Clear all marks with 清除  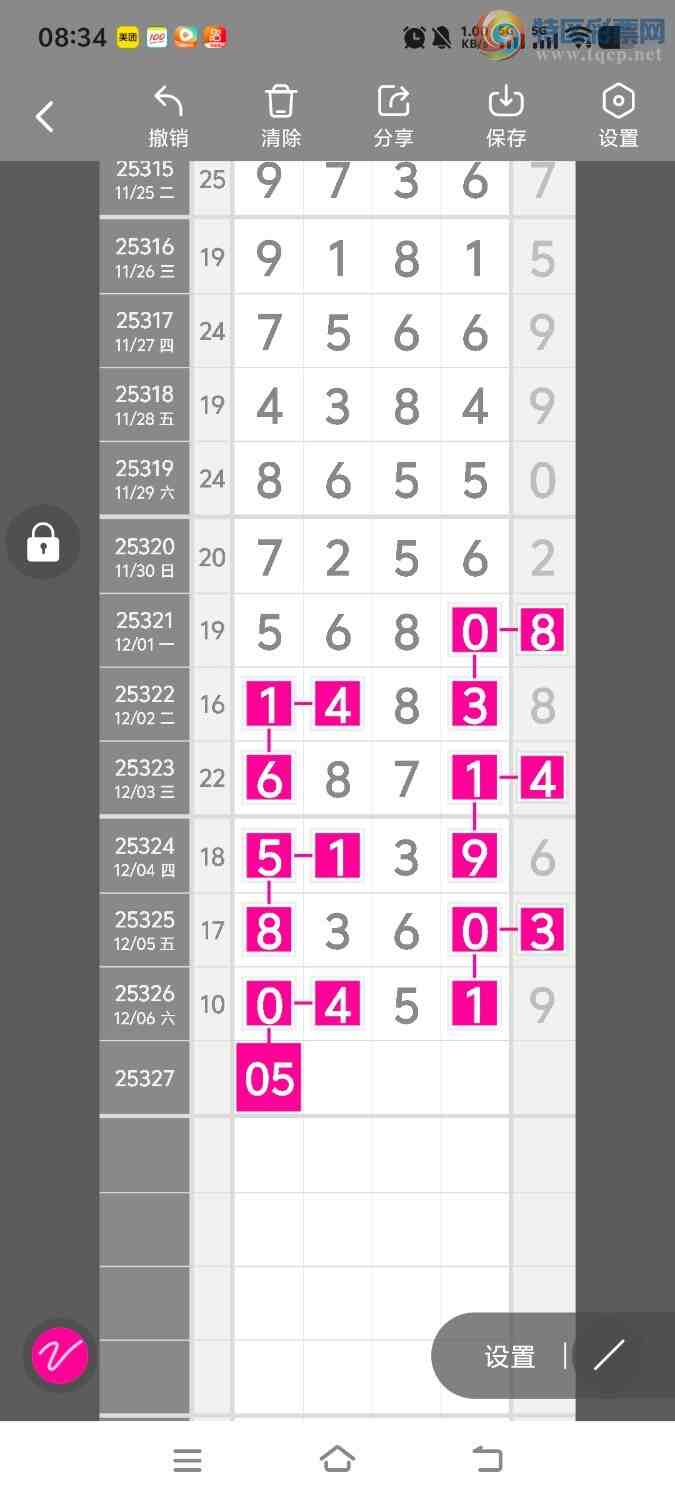tap(281, 117)
